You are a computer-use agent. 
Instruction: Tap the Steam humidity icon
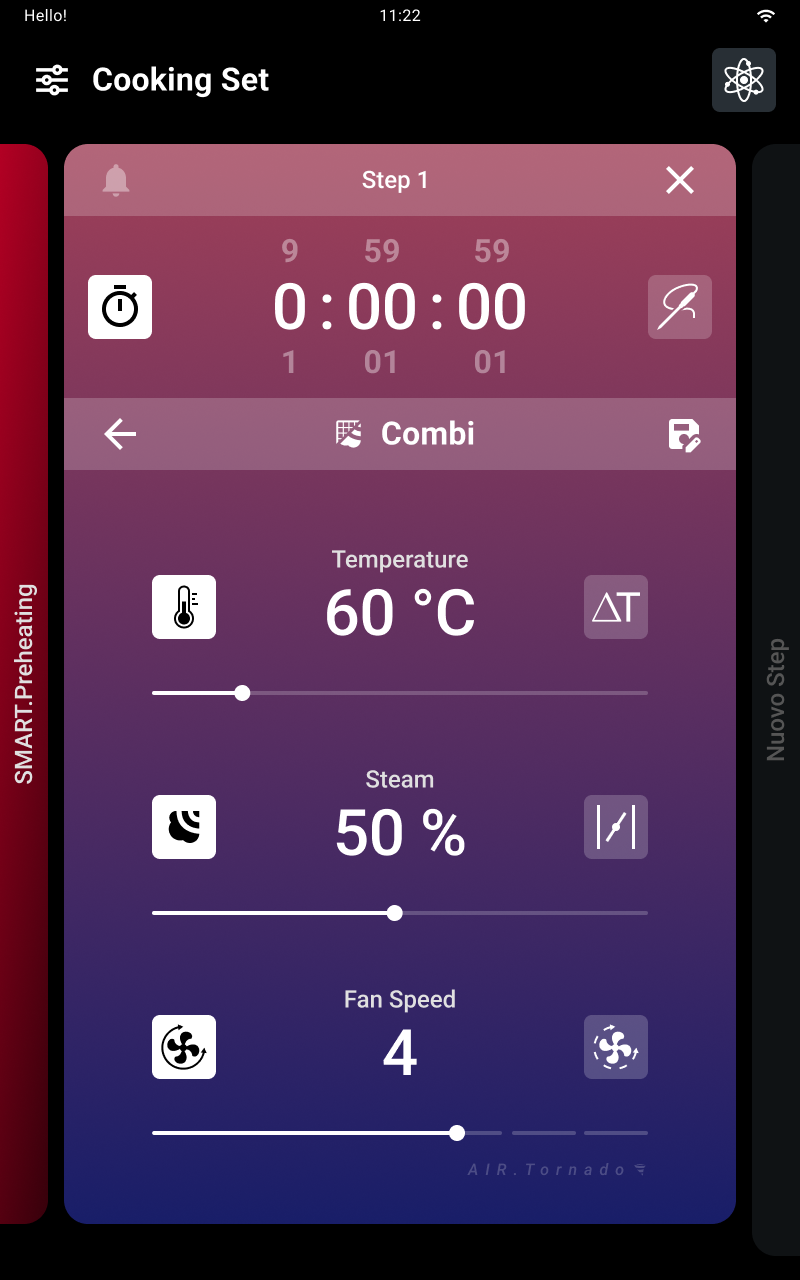pyautogui.click(x=184, y=827)
